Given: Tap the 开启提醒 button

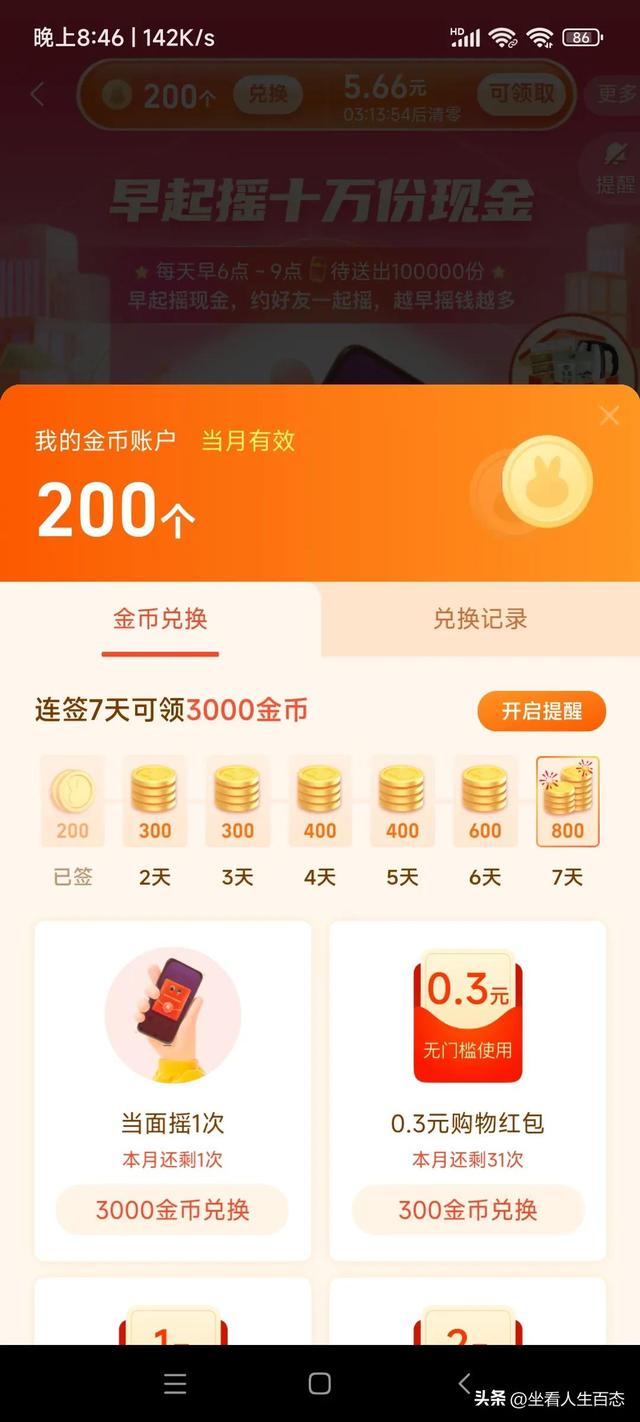Looking at the screenshot, I should coord(541,711).
